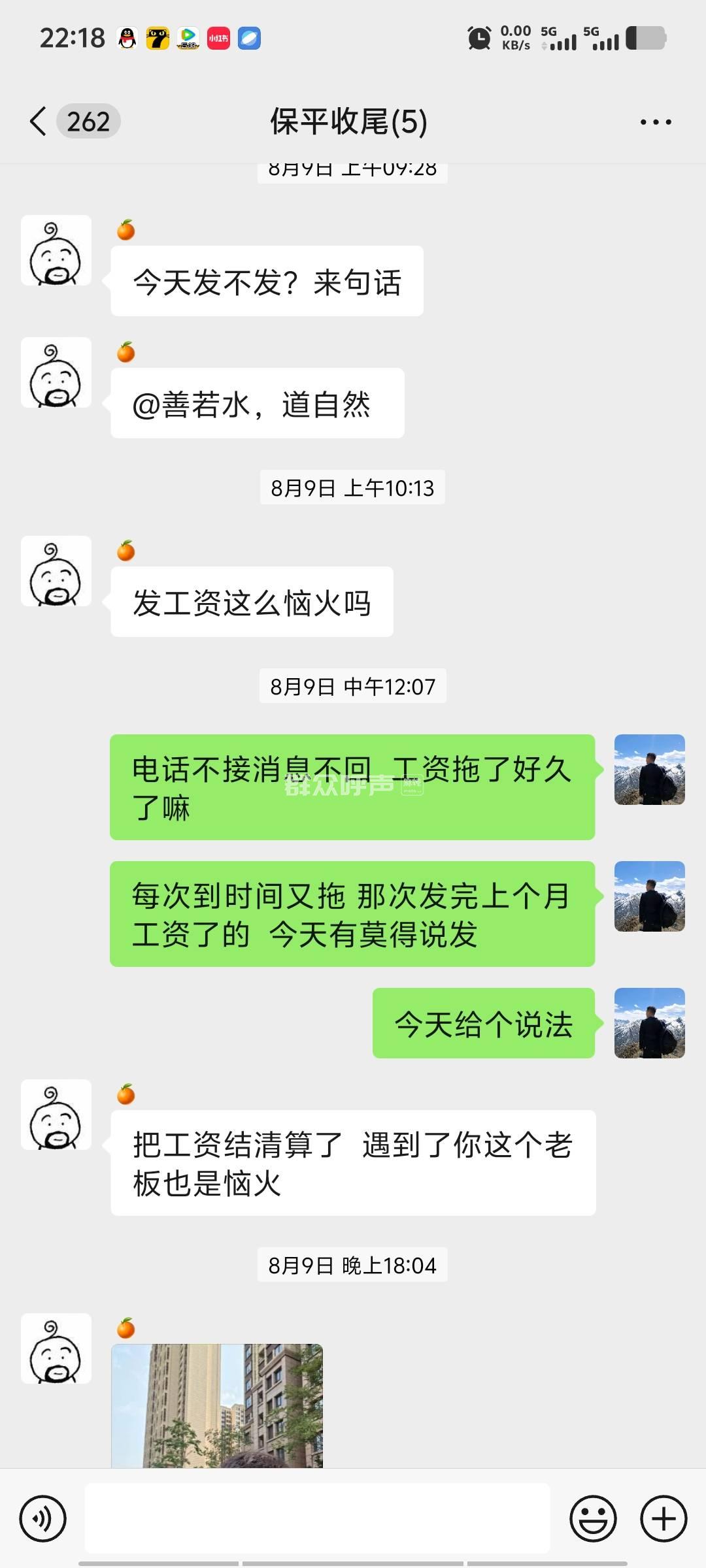Focus the message text field
Screen dimensions: 706x1568
click(x=317, y=1519)
